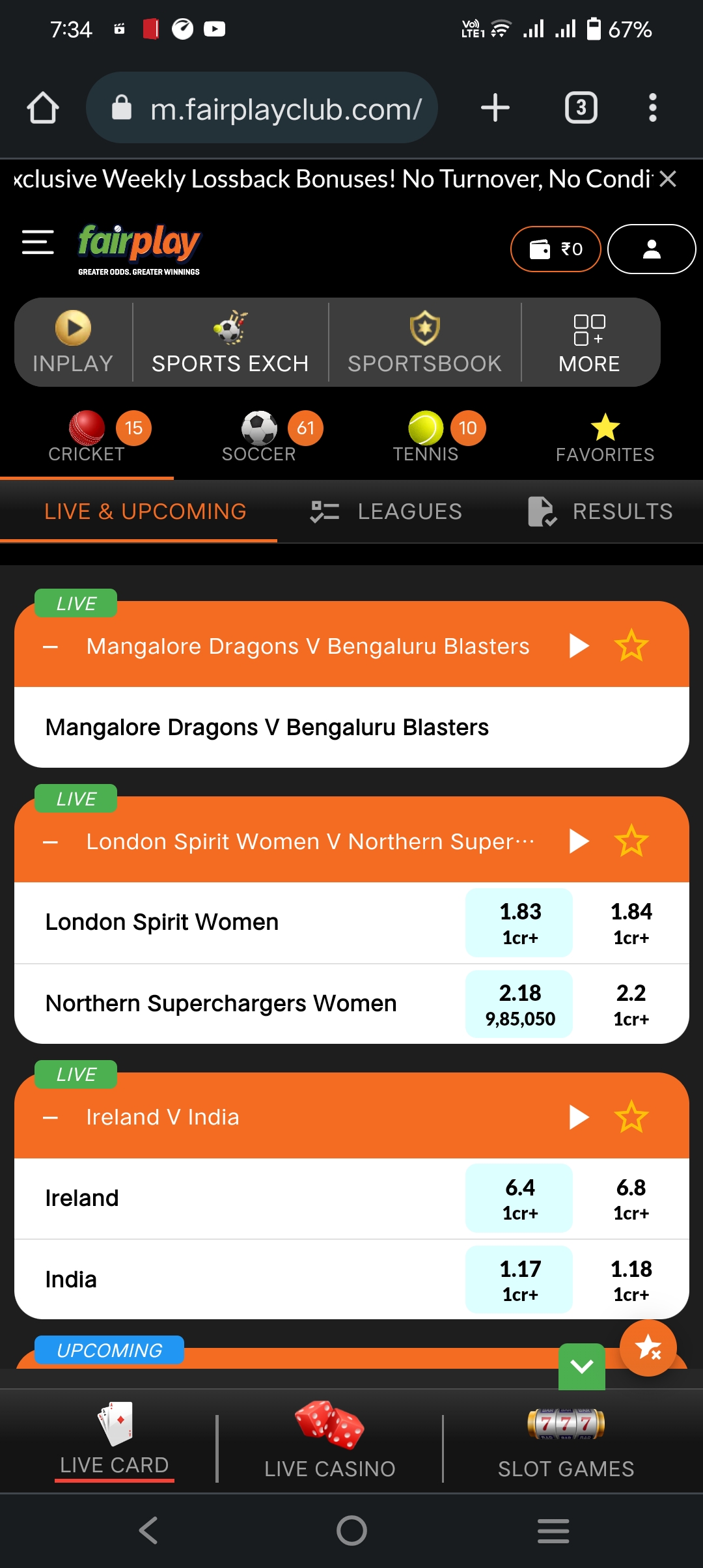Open the Sportsbook section

coord(424,343)
